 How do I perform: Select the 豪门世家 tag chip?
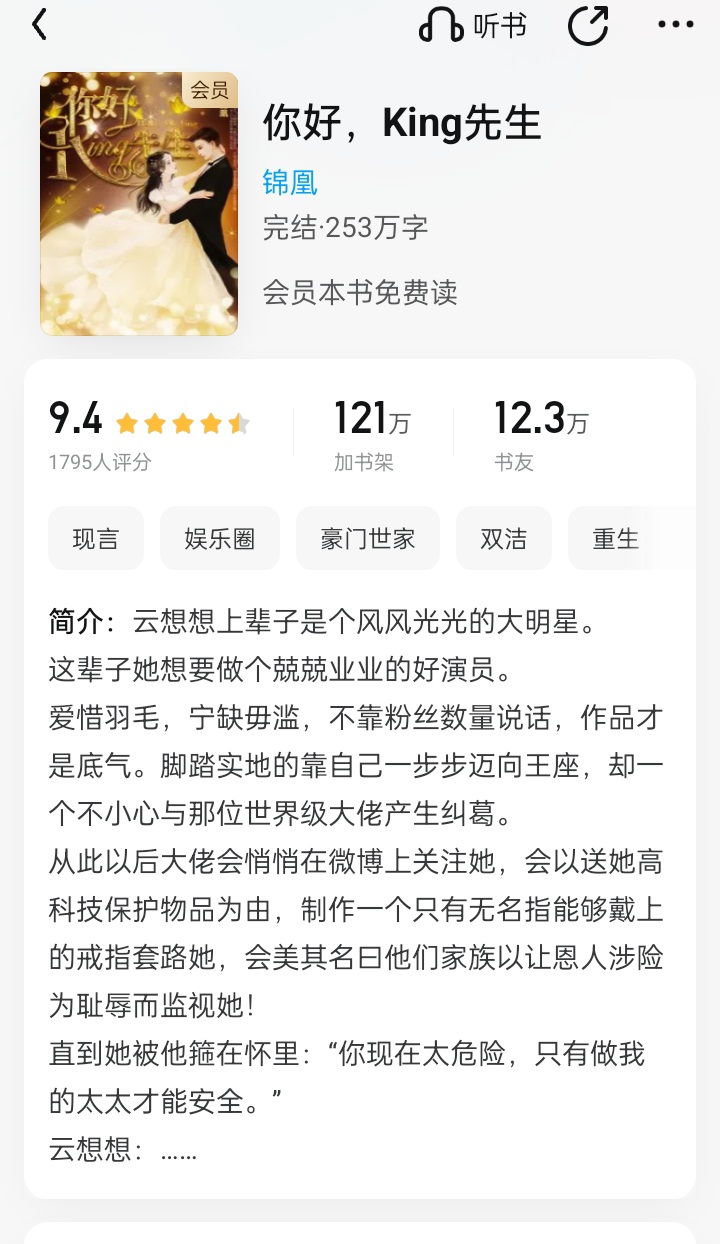point(368,538)
